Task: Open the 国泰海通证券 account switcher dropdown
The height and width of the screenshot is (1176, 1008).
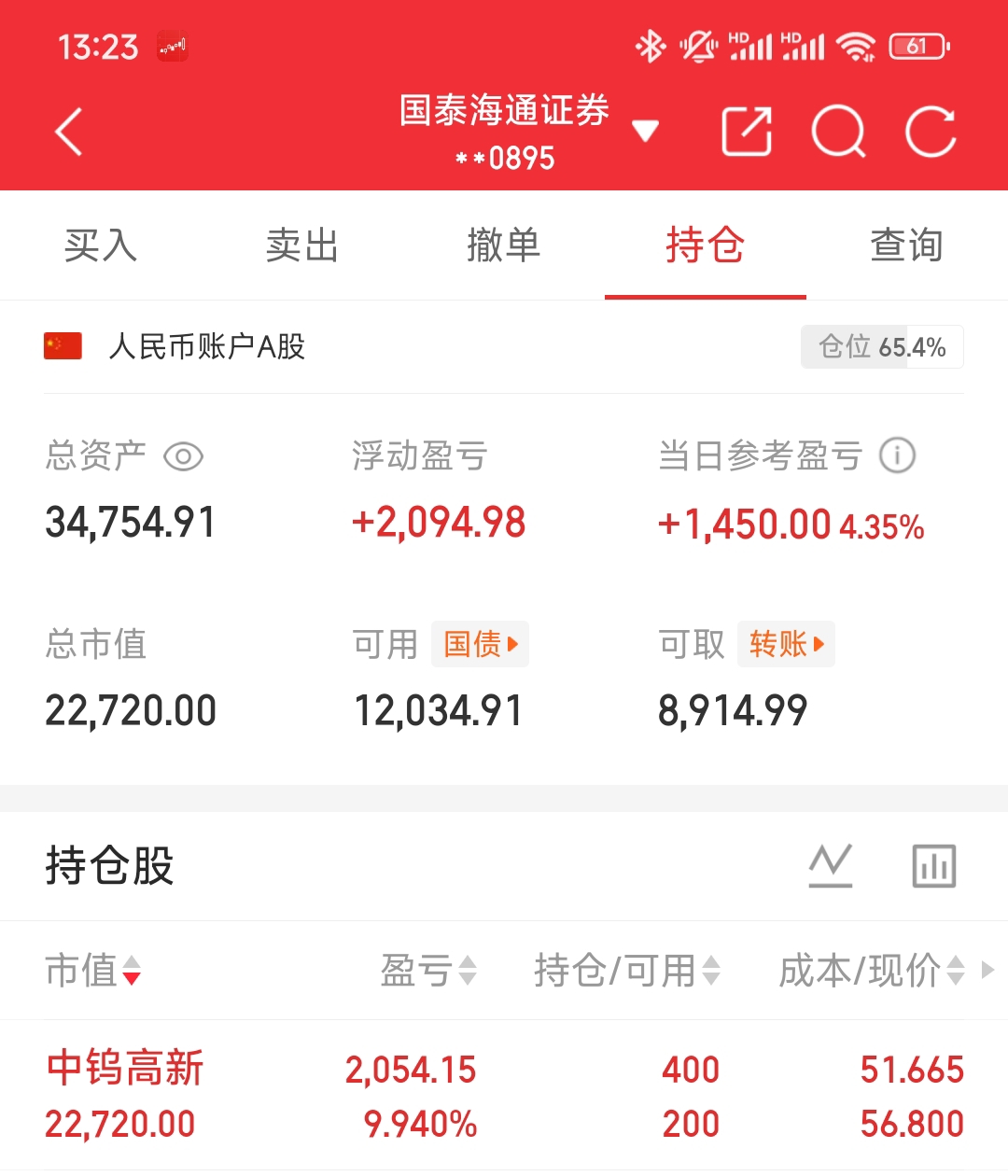Action: point(644,131)
